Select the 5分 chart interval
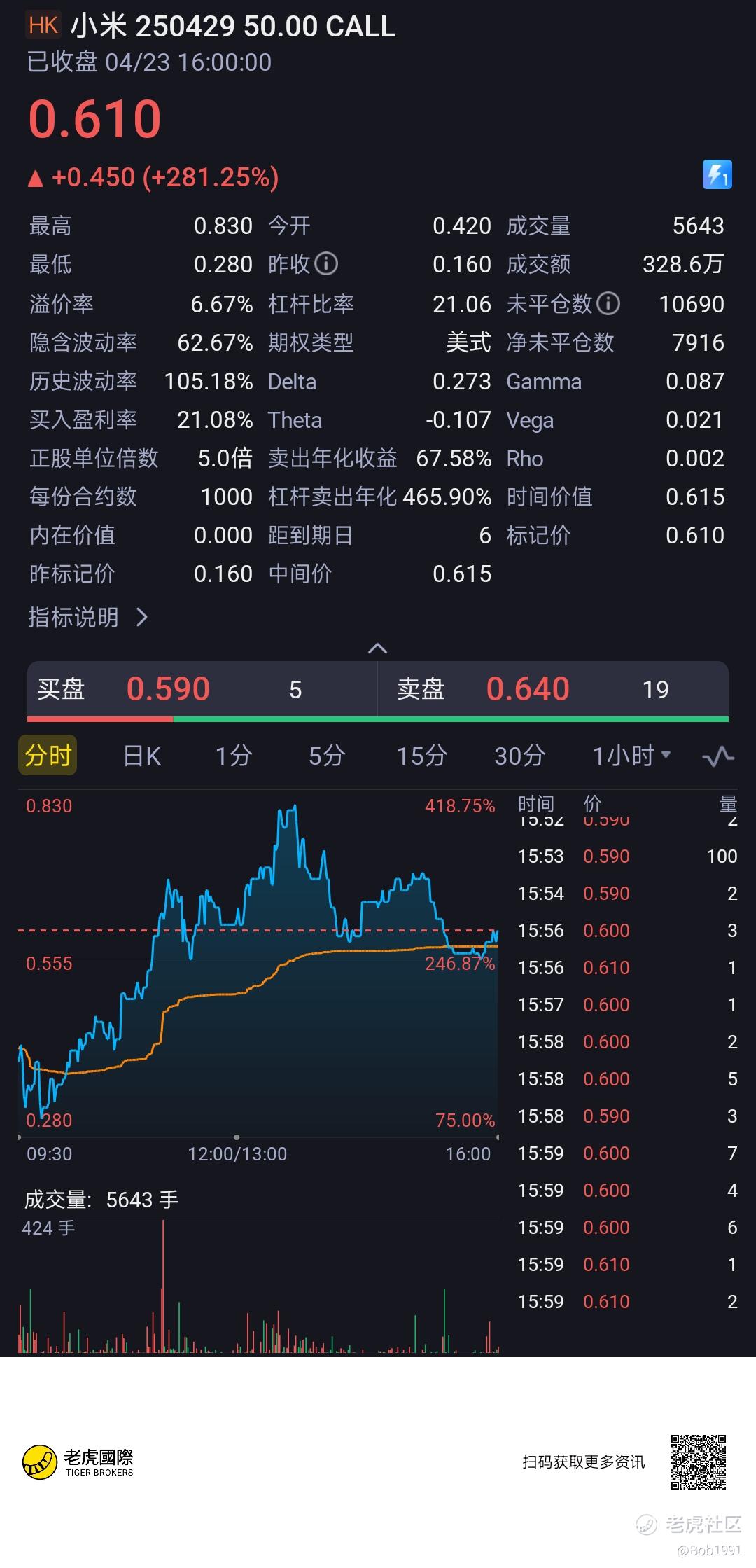Viewport: 756px width, 1568px height. click(327, 756)
